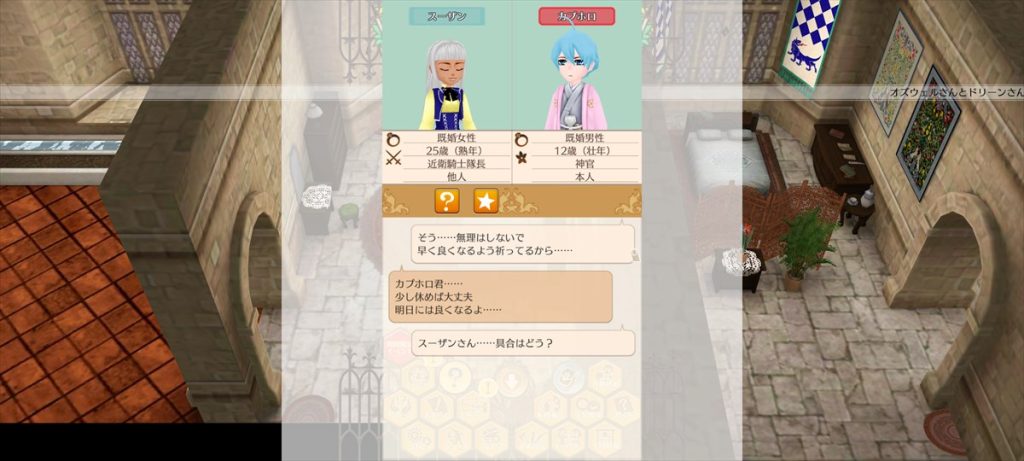The image size is (1024, 461).
Task: Open the question mark help button
Action: click(446, 201)
